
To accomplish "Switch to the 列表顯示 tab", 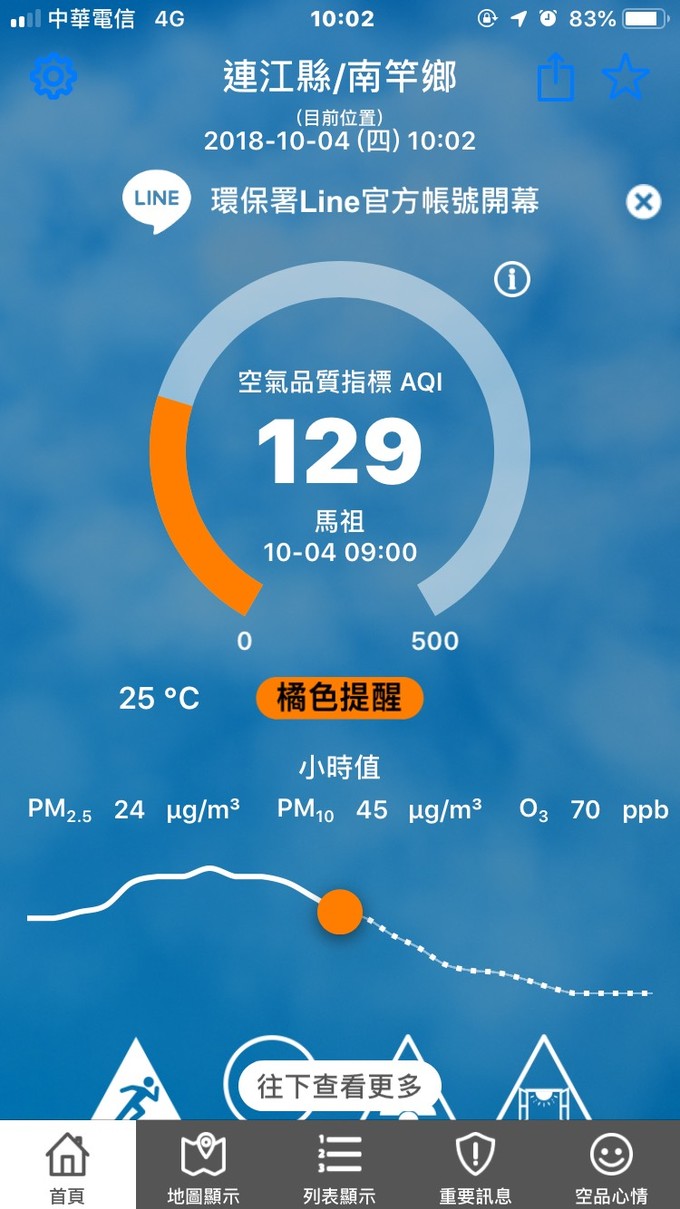I will pyautogui.click(x=339, y=1165).
